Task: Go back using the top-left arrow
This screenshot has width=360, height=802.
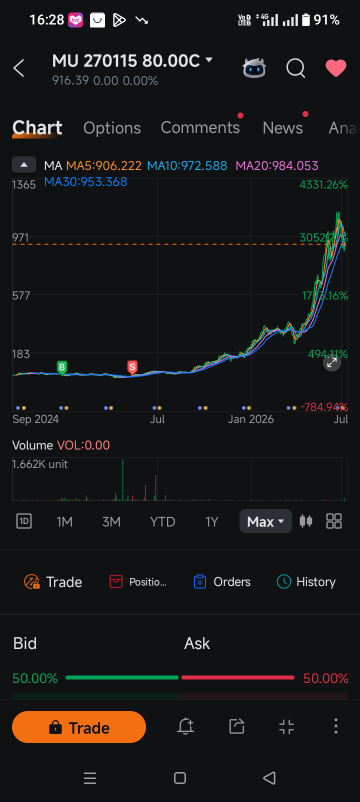Action: click(x=19, y=68)
